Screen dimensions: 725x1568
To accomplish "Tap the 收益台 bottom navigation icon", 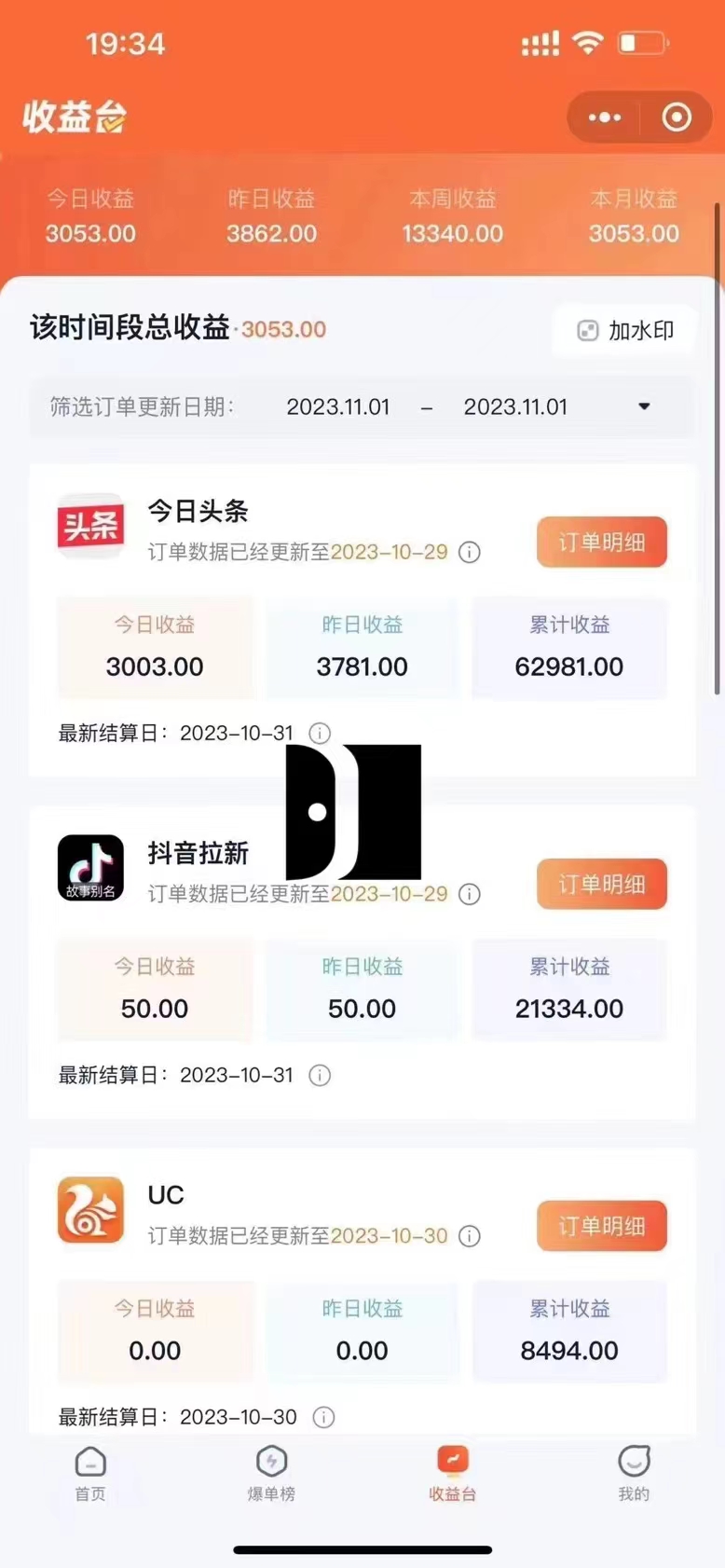I will (453, 1466).
